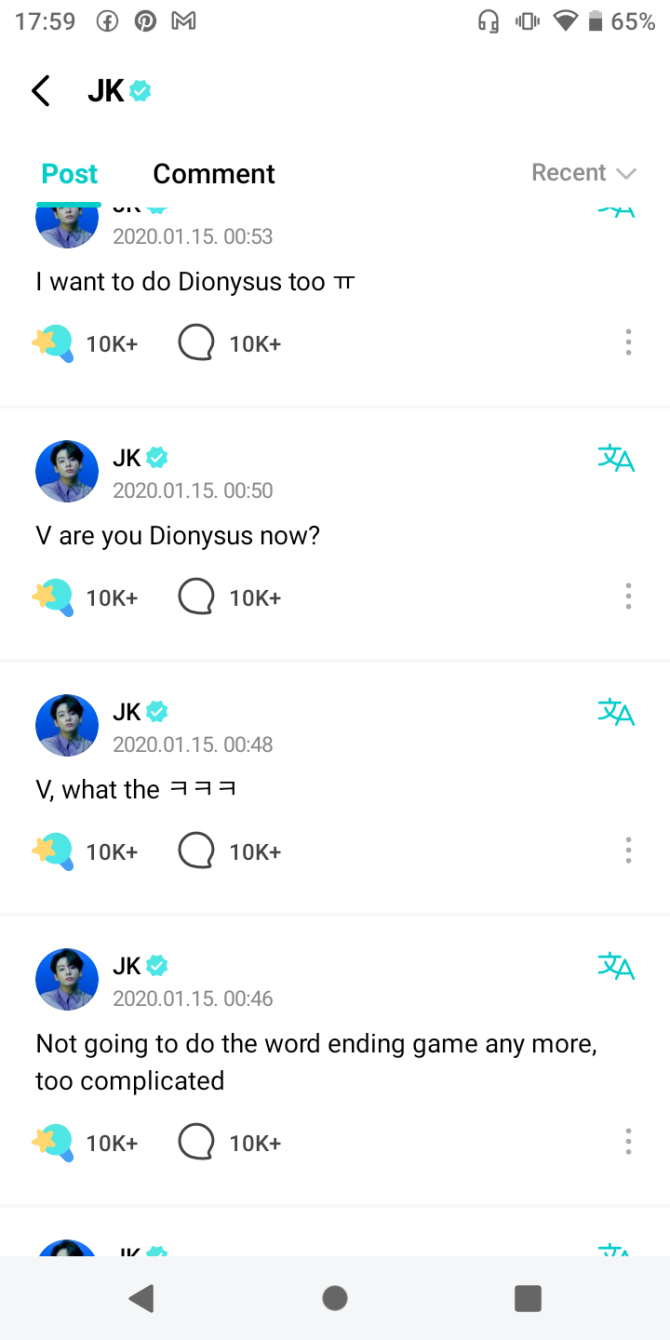Select the Post tab
Screen dimensions: 670x1340
69,174
